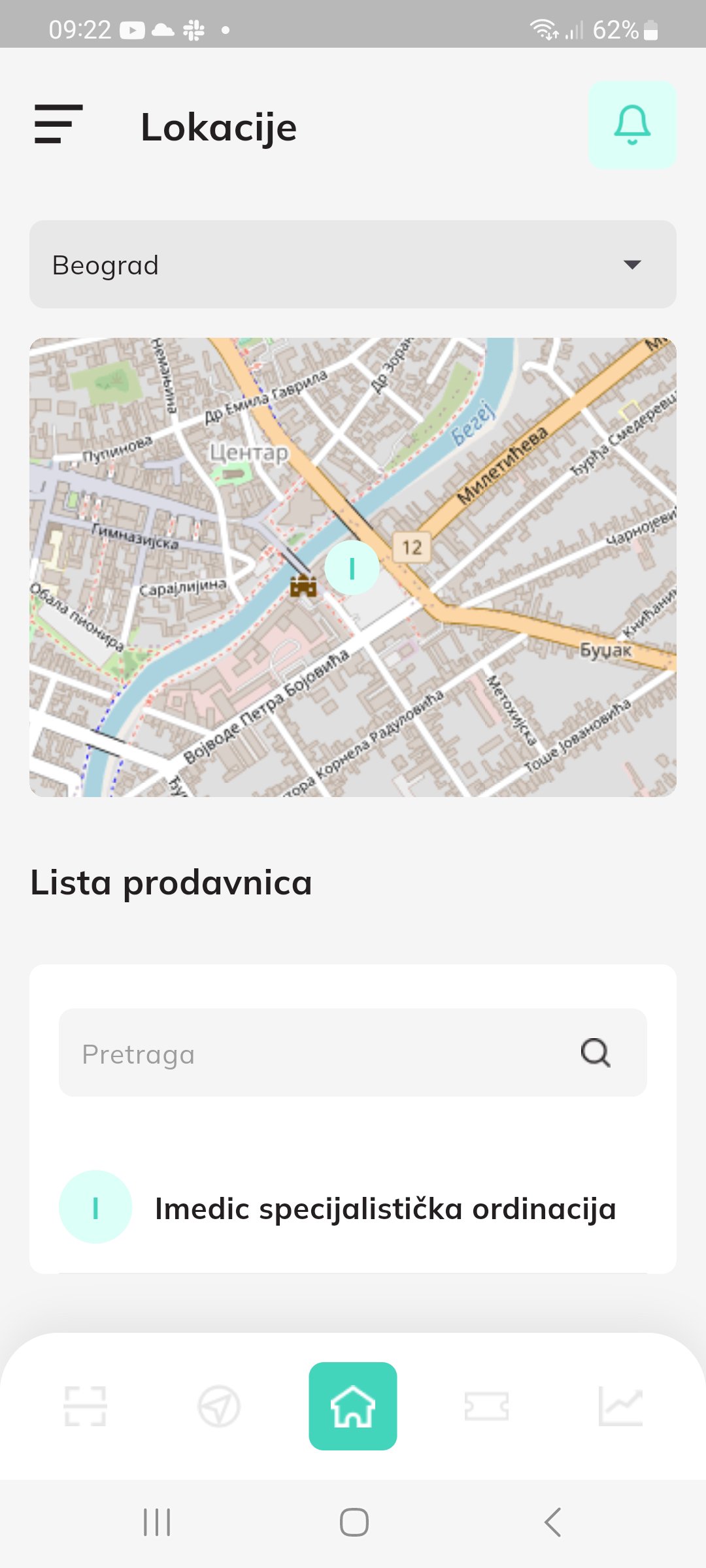Switch to the scan tab

point(85,1406)
